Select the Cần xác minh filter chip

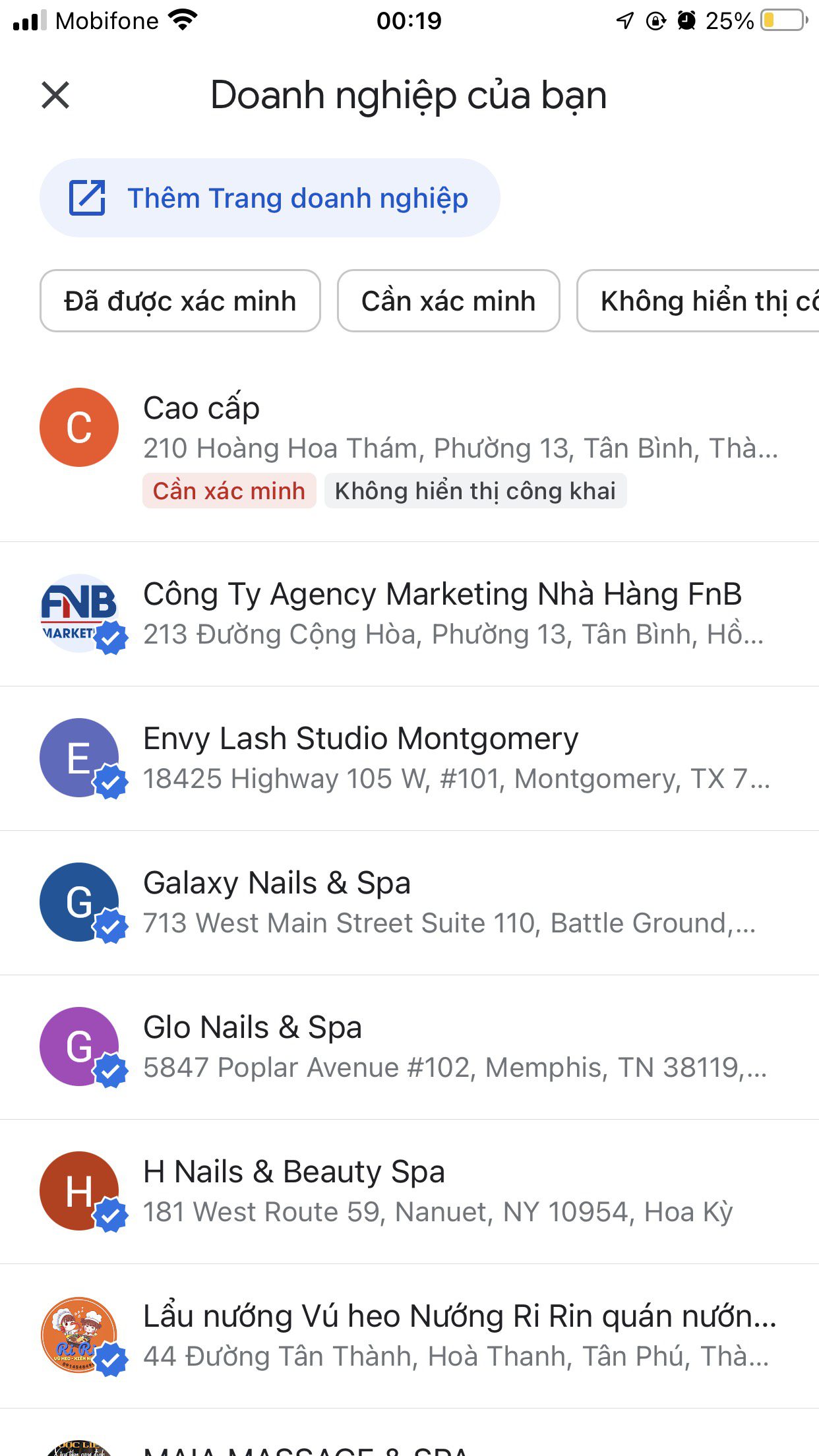(448, 301)
